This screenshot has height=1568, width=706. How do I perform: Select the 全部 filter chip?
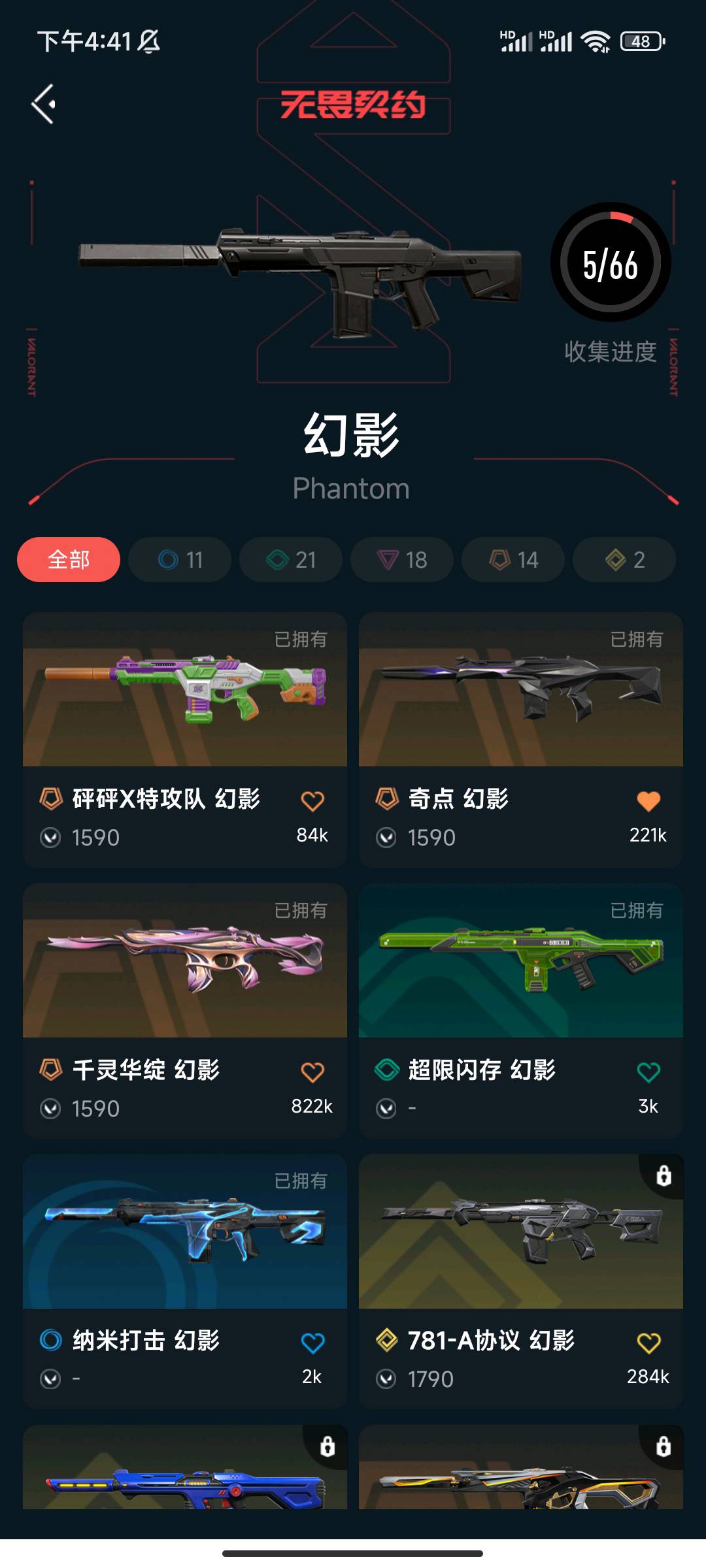(x=69, y=560)
